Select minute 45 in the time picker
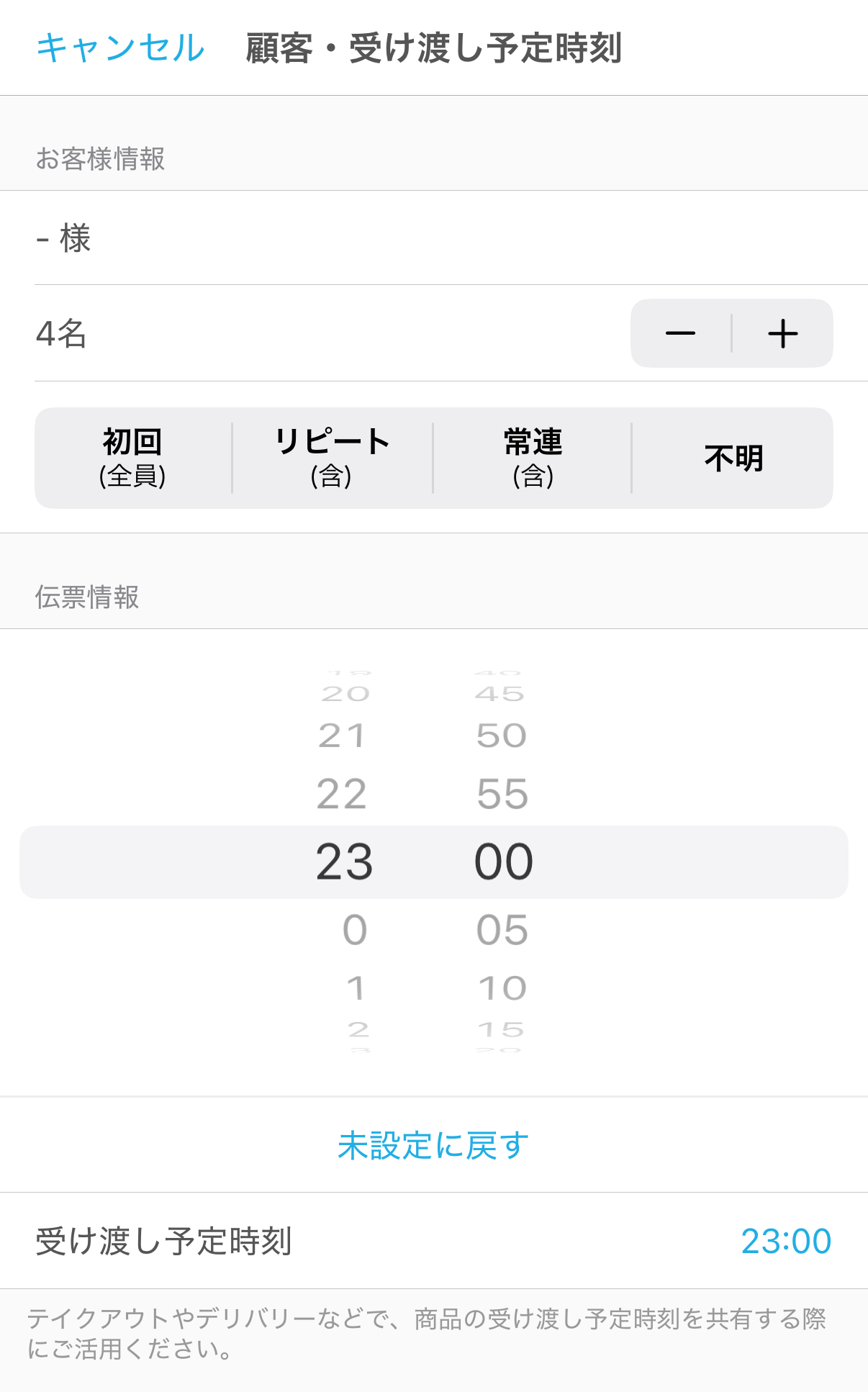 [x=502, y=692]
